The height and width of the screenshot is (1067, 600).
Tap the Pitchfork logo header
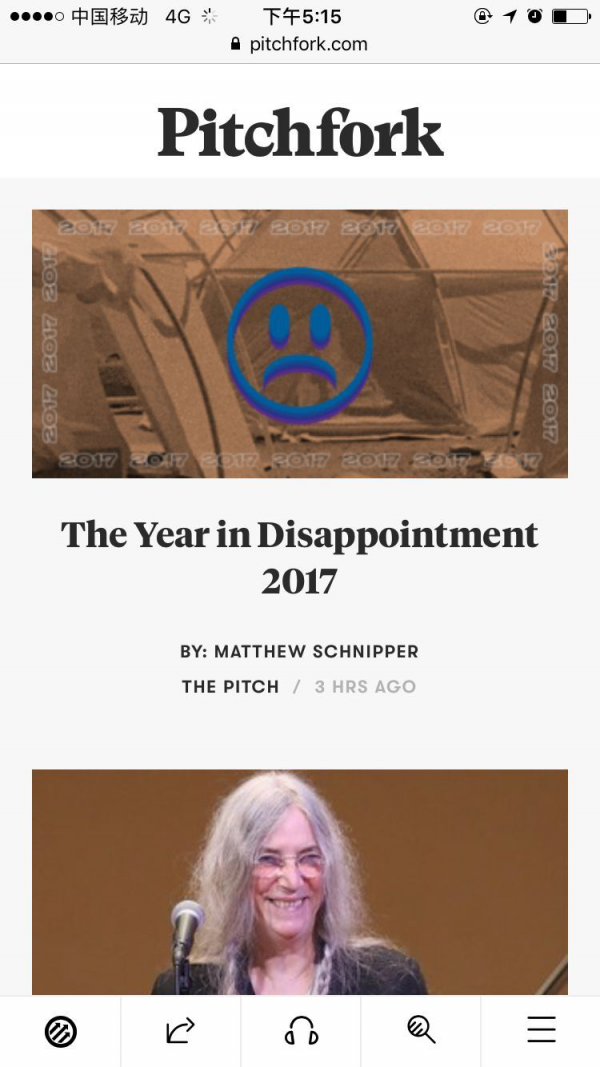(x=300, y=133)
